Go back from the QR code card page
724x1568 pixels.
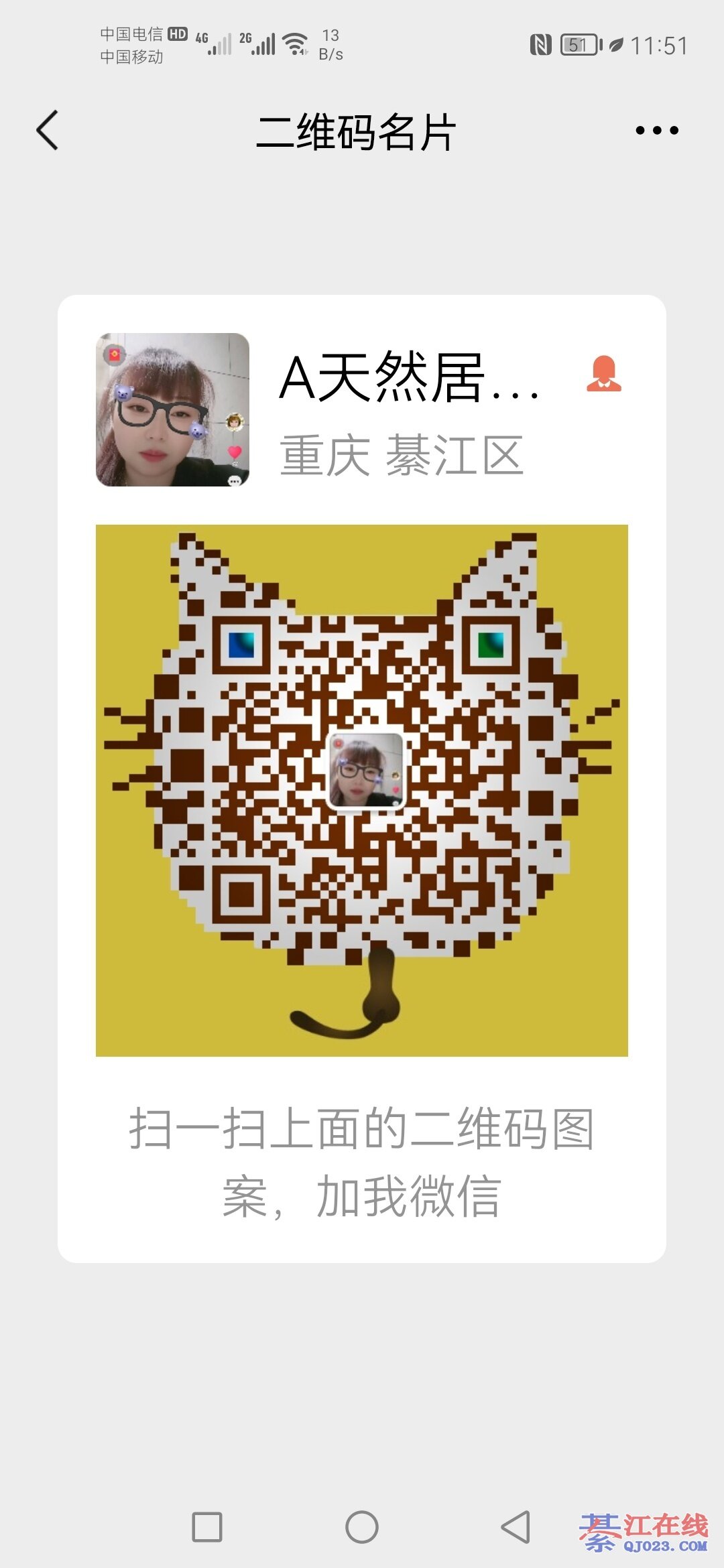point(48,130)
